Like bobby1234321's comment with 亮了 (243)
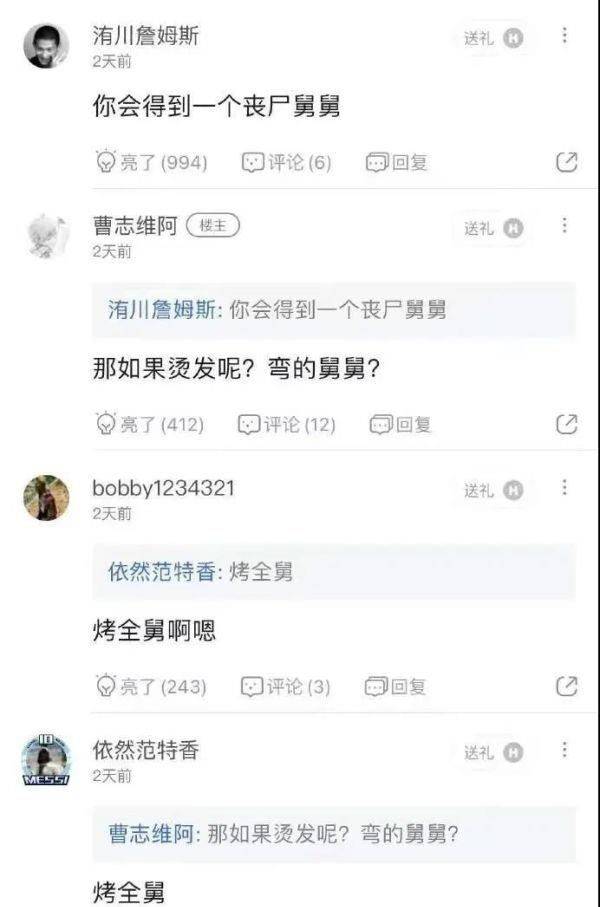The height and width of the screenshot is (907, 600). click(150, 686)
